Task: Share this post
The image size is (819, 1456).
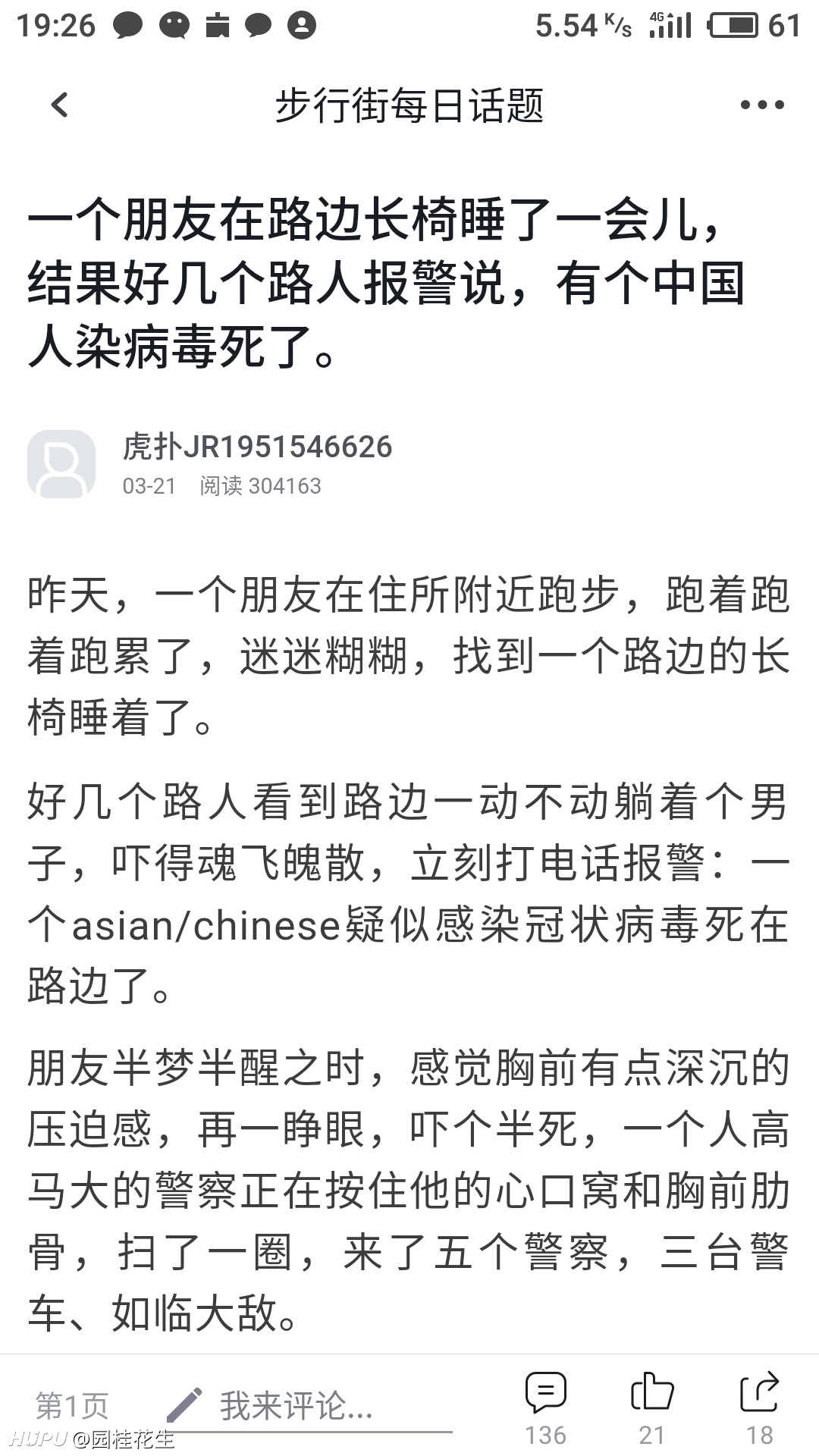Action: pyautogui.click(x=759, y=1407)
